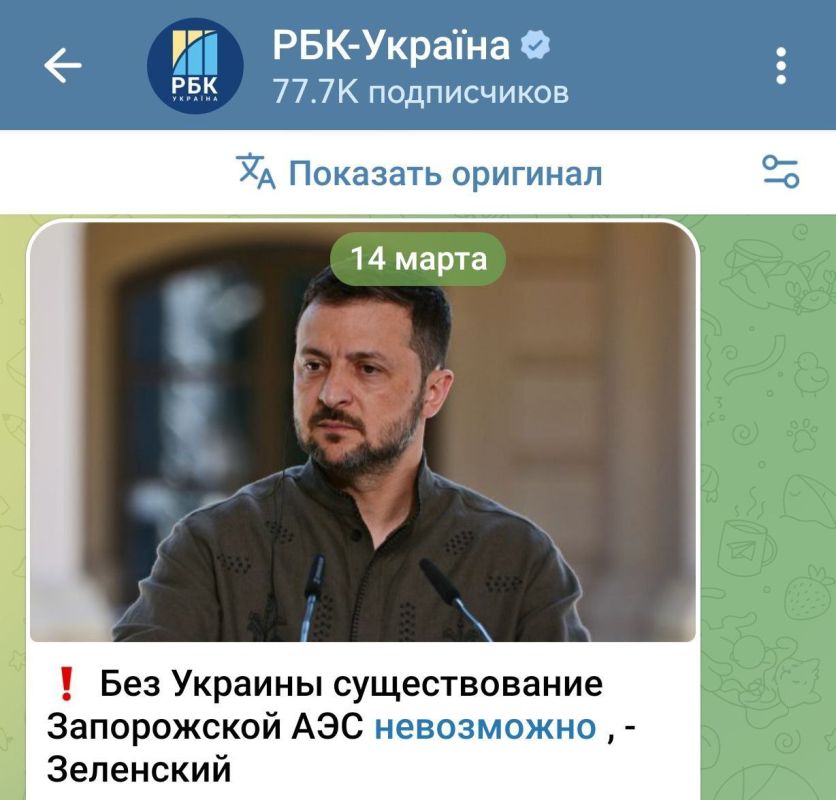Open the post photo in full screen
The image size is (836, 800).
[x=362, y=450]
